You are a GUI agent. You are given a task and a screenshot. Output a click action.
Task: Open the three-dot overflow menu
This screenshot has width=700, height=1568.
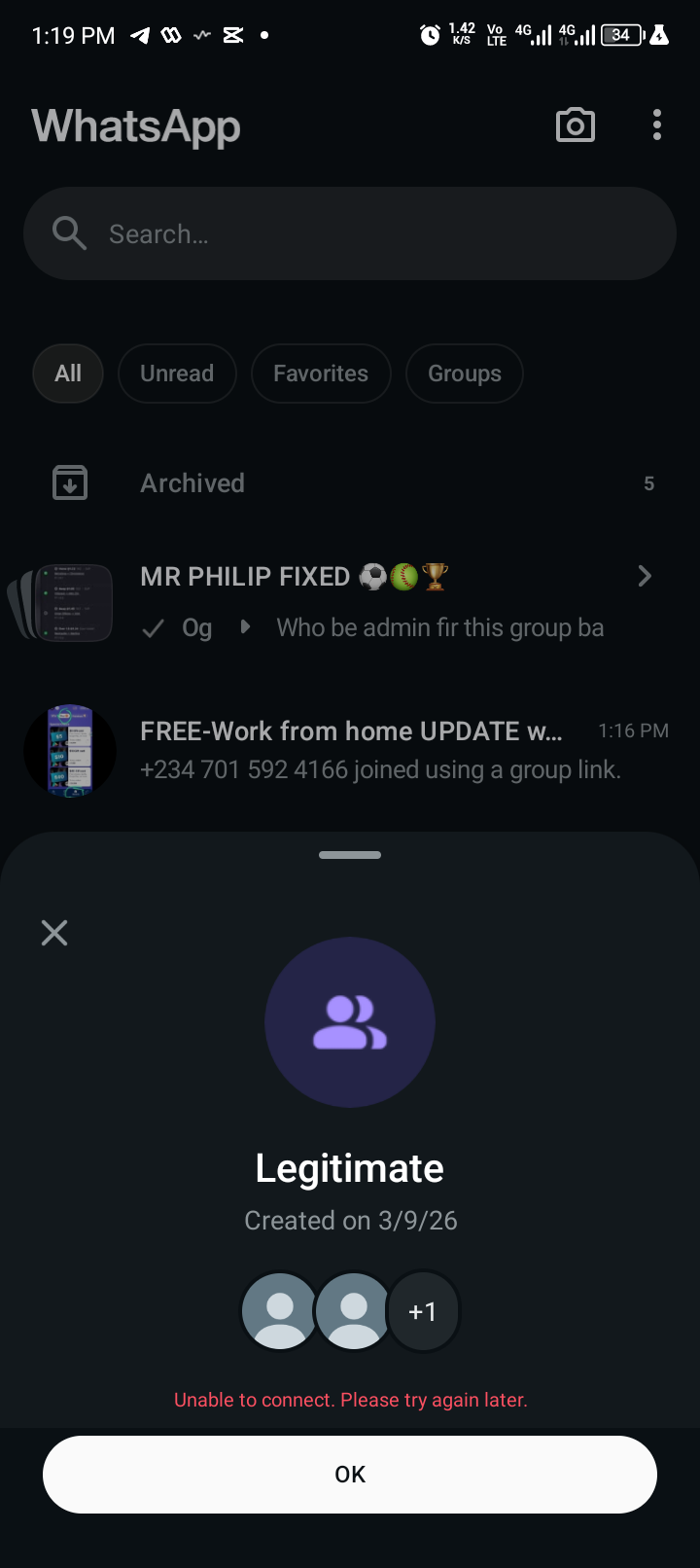coord(657,125)
